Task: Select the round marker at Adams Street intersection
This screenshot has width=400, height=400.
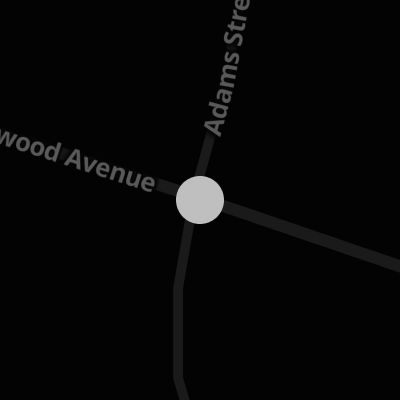Action: coord(200,200)
